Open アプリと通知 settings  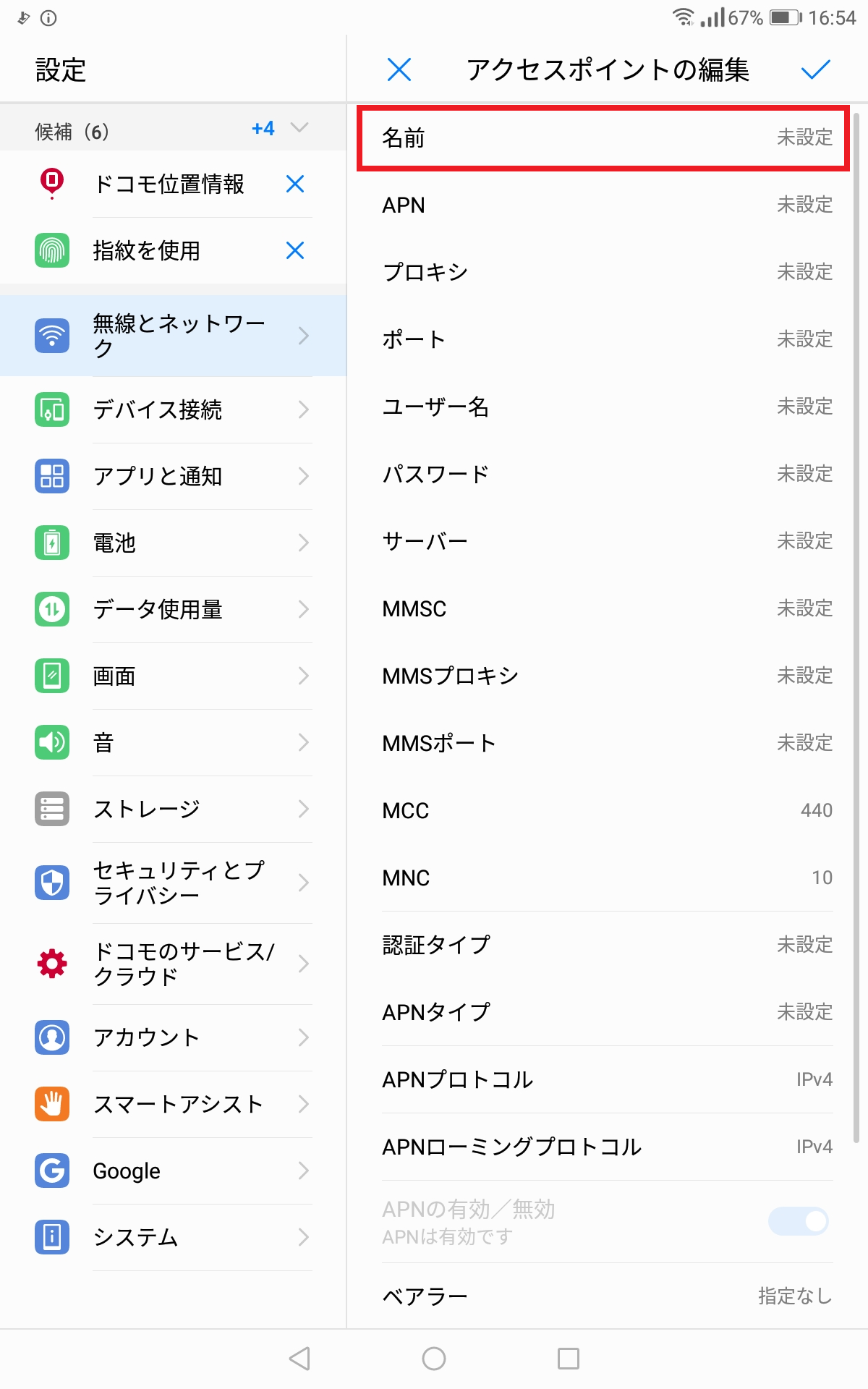[174, 477]
